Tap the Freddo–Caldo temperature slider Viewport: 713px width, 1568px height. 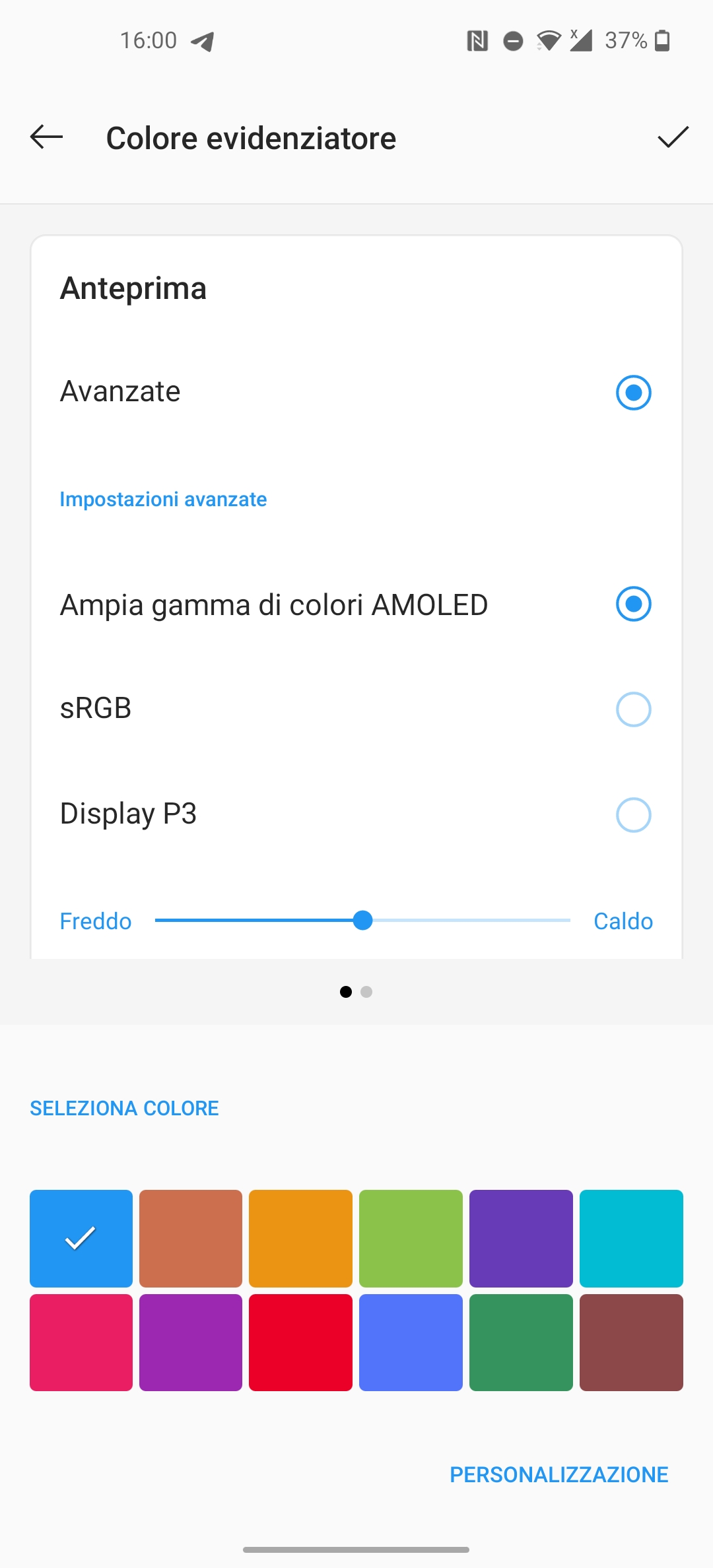point(362,920)
